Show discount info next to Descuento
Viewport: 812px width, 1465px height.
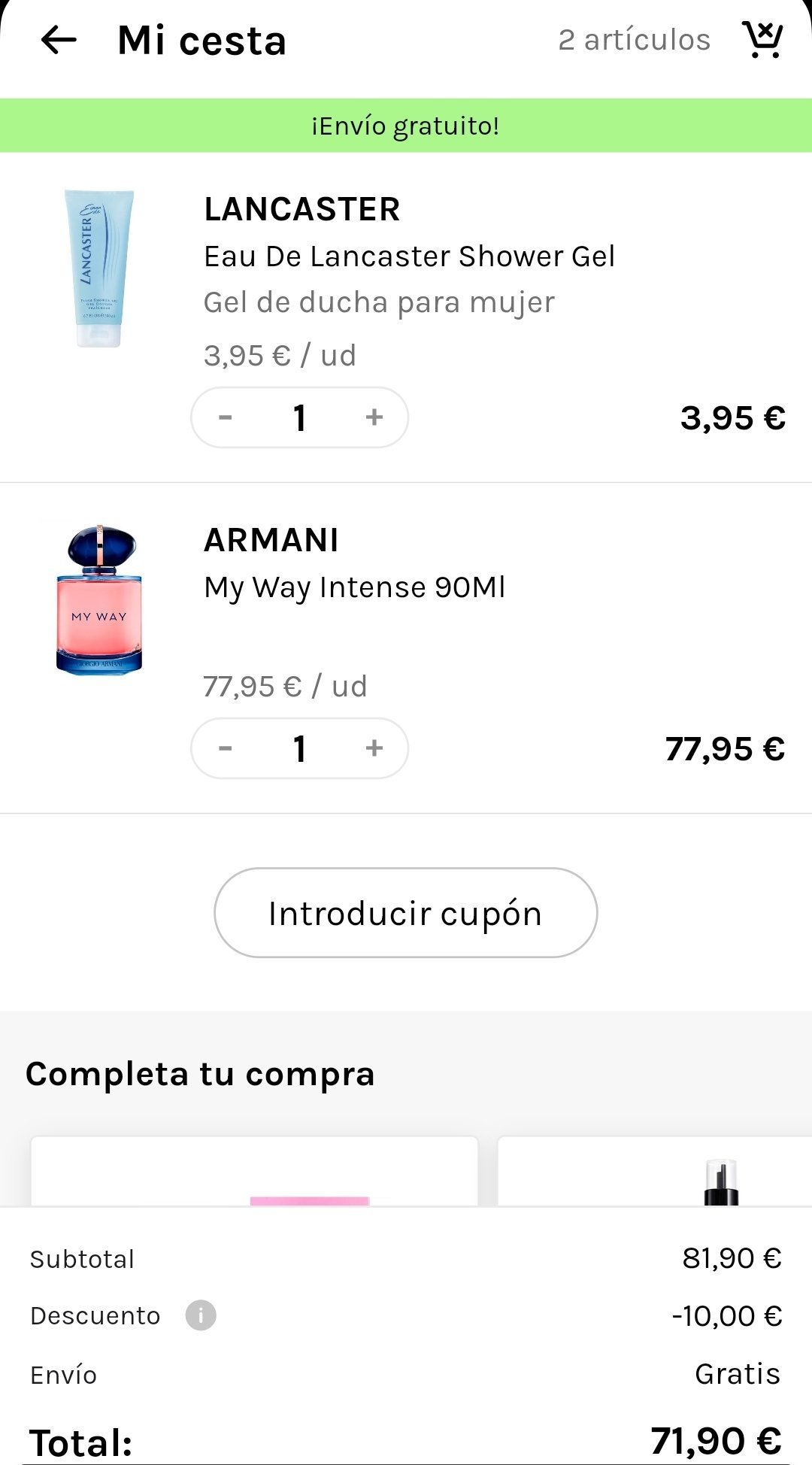point(201,1315)
